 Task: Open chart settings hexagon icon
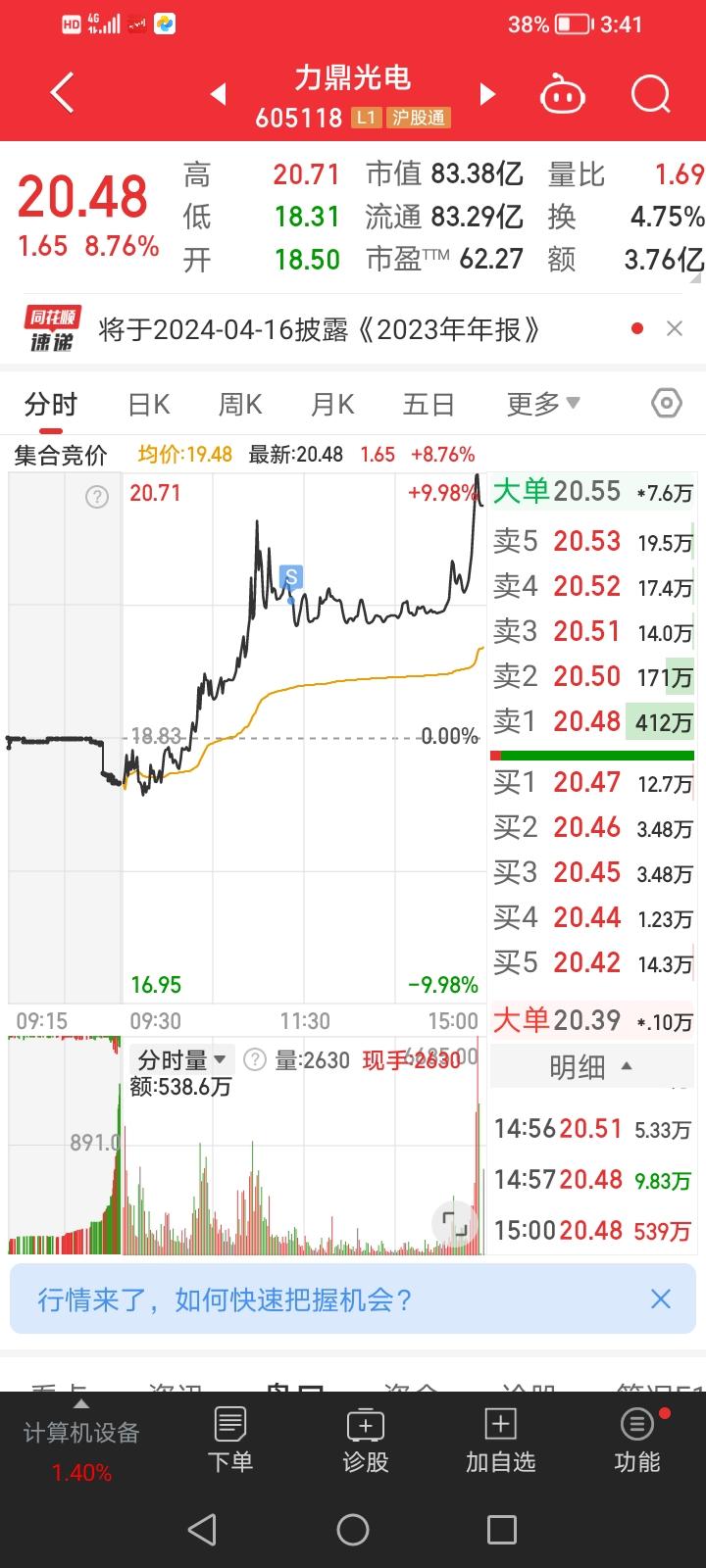(x=667, y=403)
